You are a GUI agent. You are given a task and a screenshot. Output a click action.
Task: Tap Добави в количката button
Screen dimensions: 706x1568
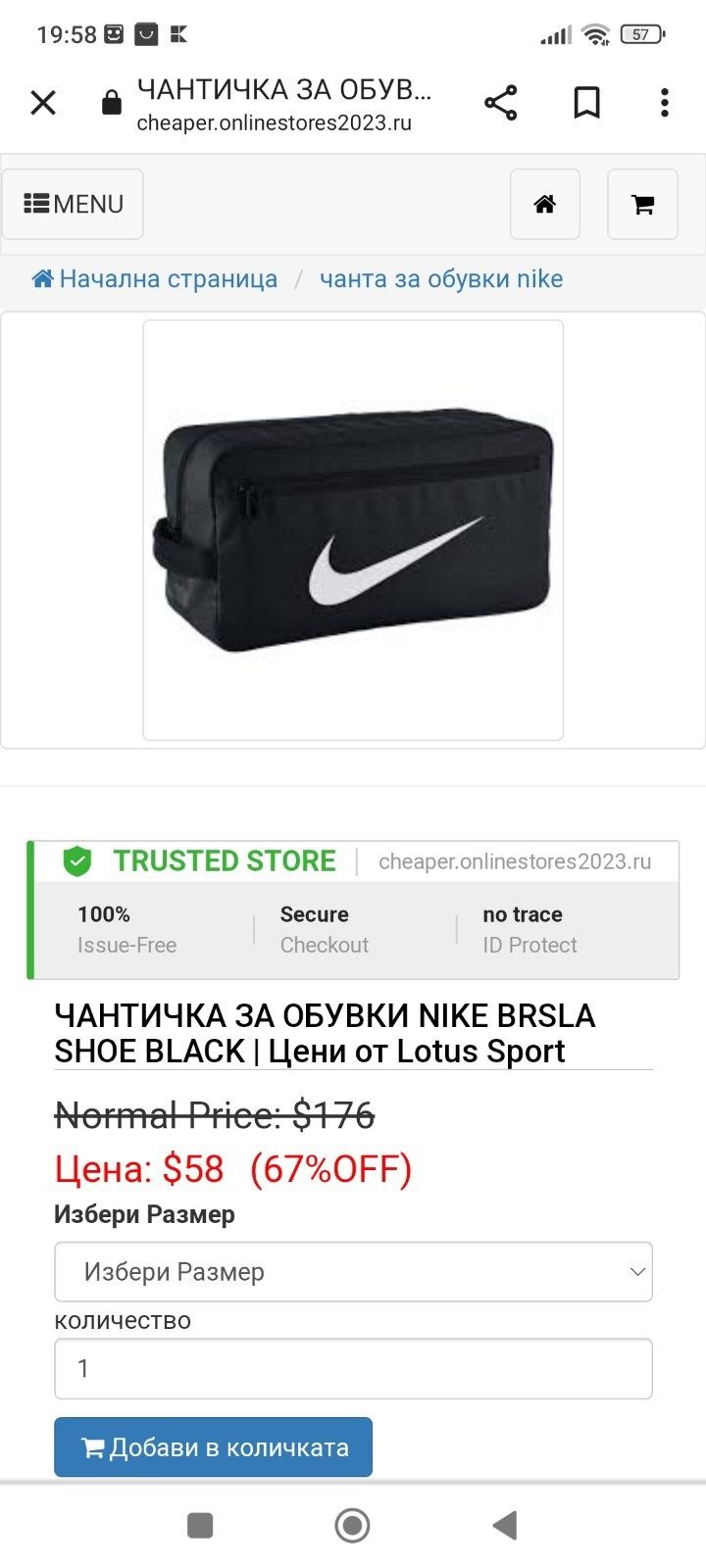tap(214, 1447)
